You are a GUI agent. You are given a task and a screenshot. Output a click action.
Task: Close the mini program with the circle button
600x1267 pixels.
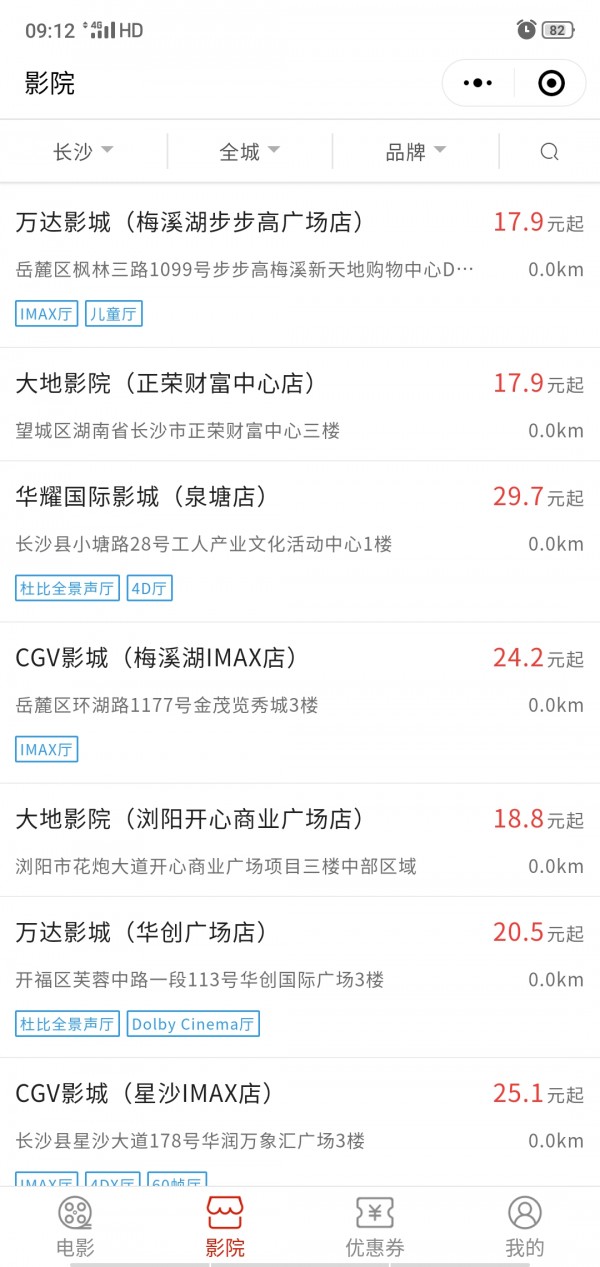[551, 84]
